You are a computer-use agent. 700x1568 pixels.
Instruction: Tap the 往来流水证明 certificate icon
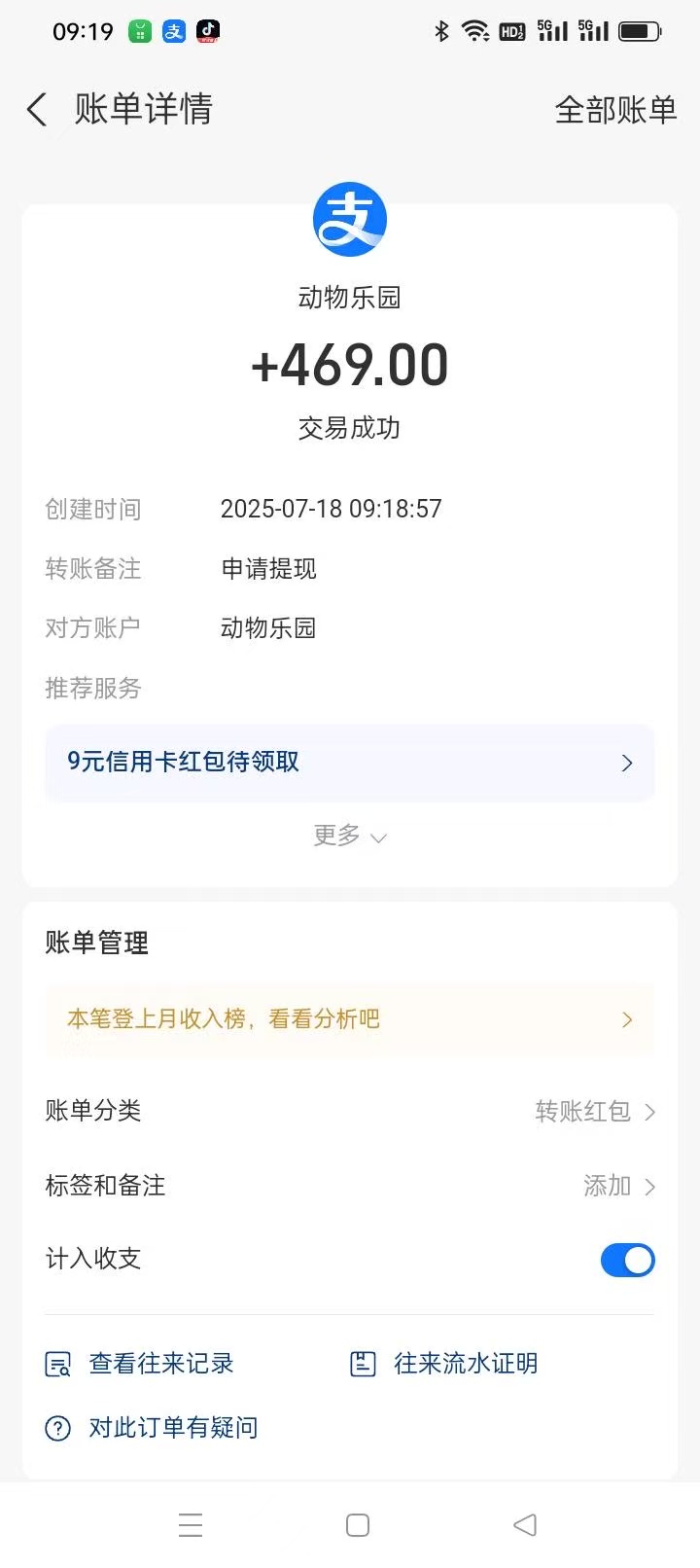[362, 1364]
